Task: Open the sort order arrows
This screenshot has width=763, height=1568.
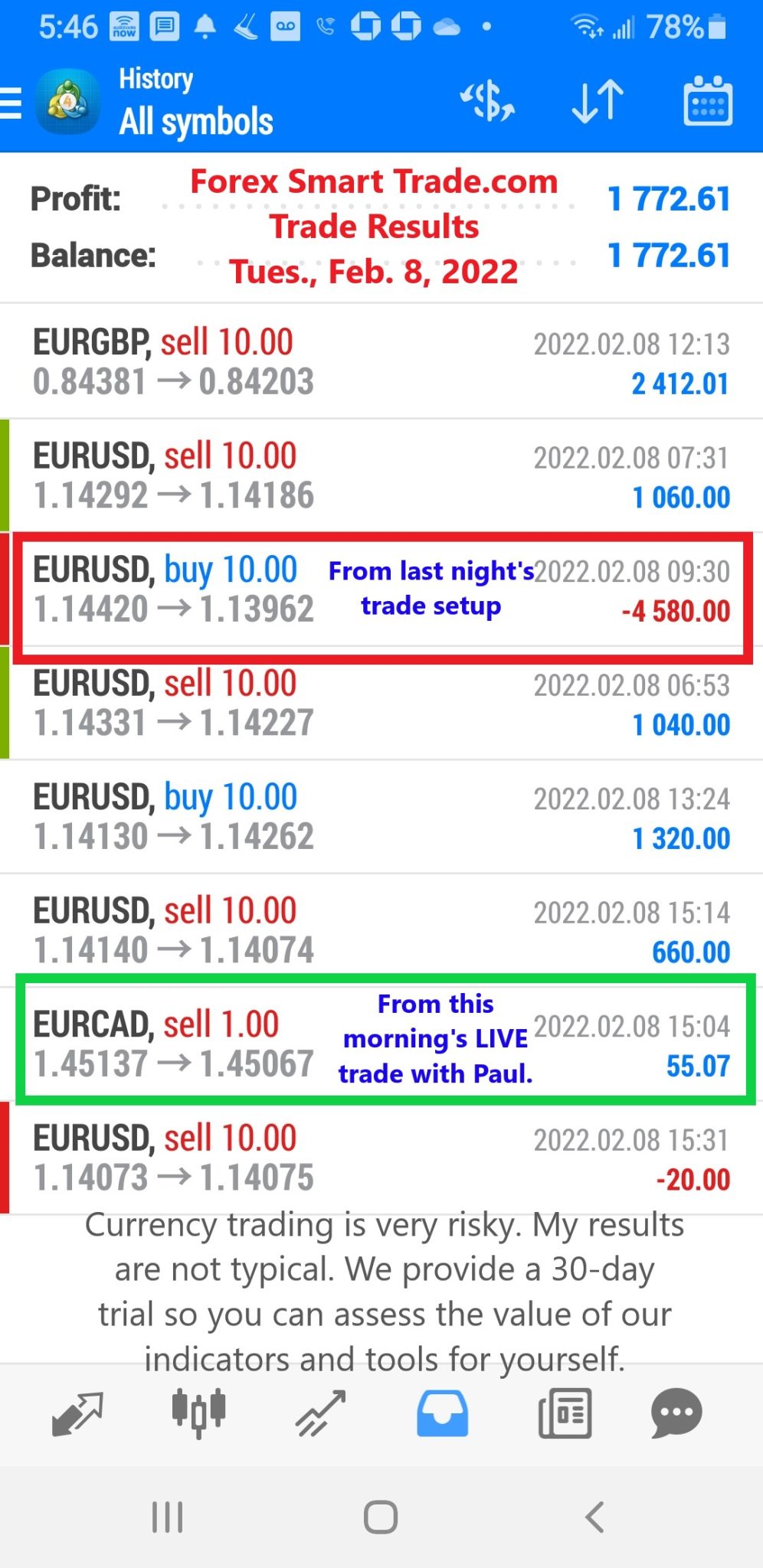Action: point(598,102)
